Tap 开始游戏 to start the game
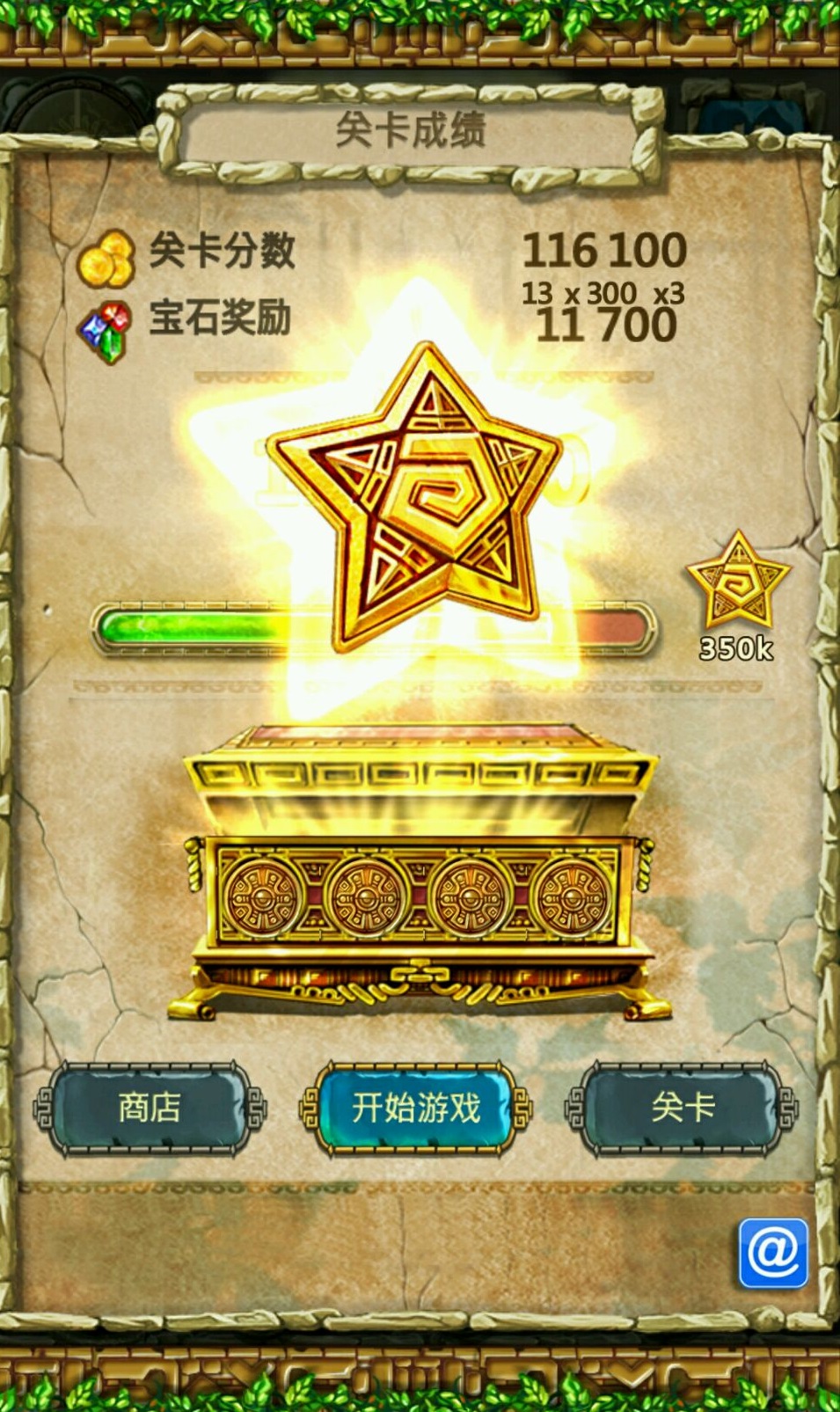This screenshot has width=840, height=1412. (416, 1108)
